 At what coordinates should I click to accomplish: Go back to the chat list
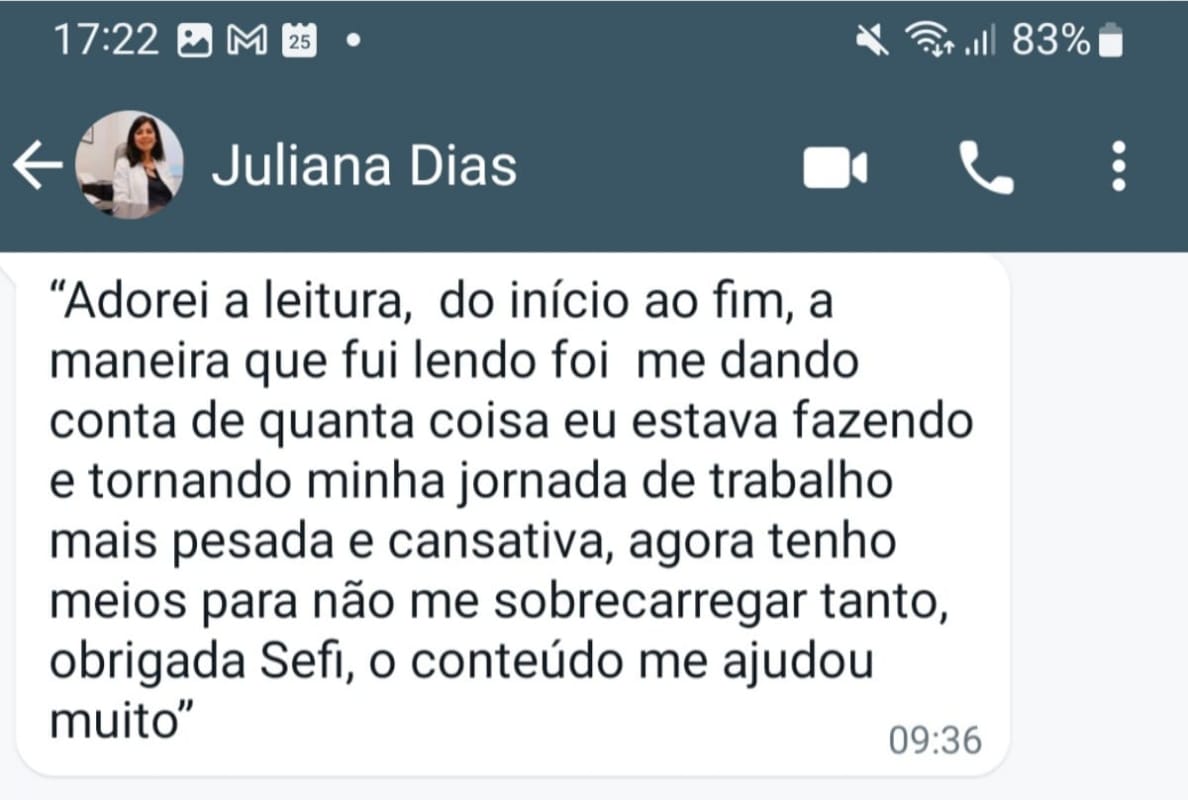coord(37,166)
